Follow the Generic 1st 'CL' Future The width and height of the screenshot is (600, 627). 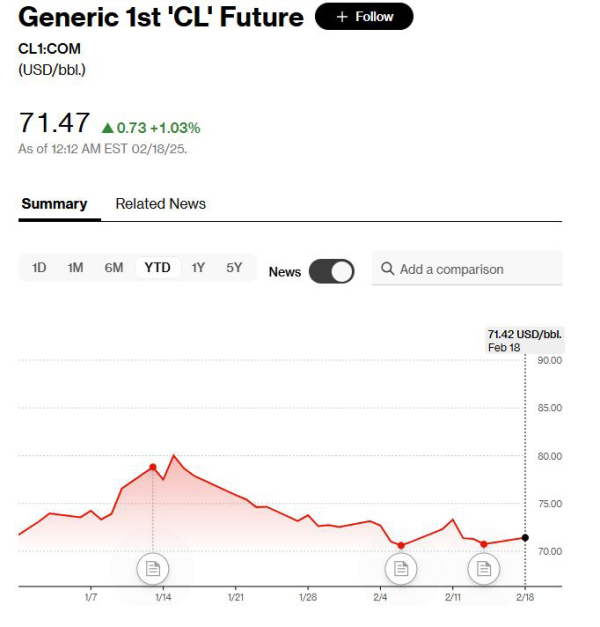tap(363, 17)
